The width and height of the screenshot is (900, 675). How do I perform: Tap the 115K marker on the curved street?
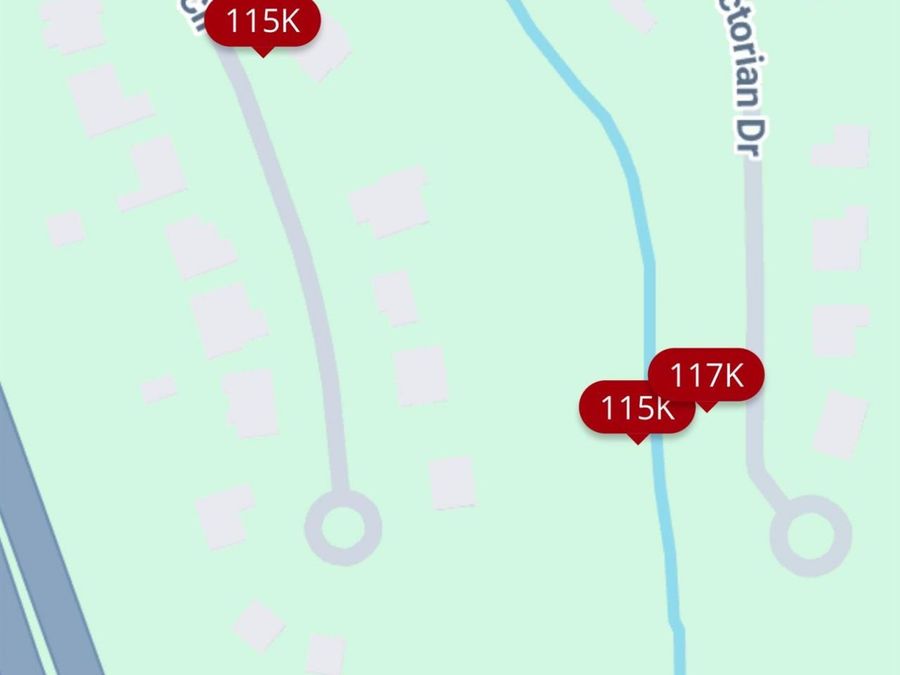(262, 22)
